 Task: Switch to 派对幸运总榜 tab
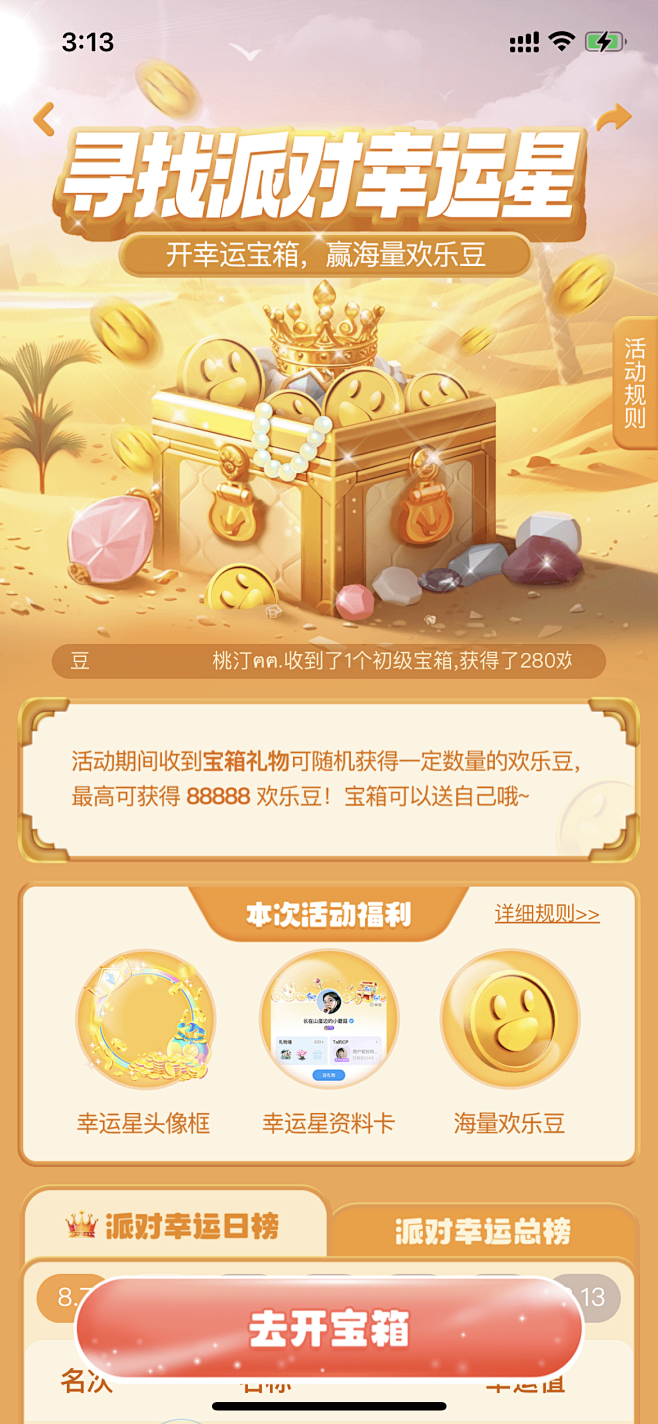point(482,1231)
